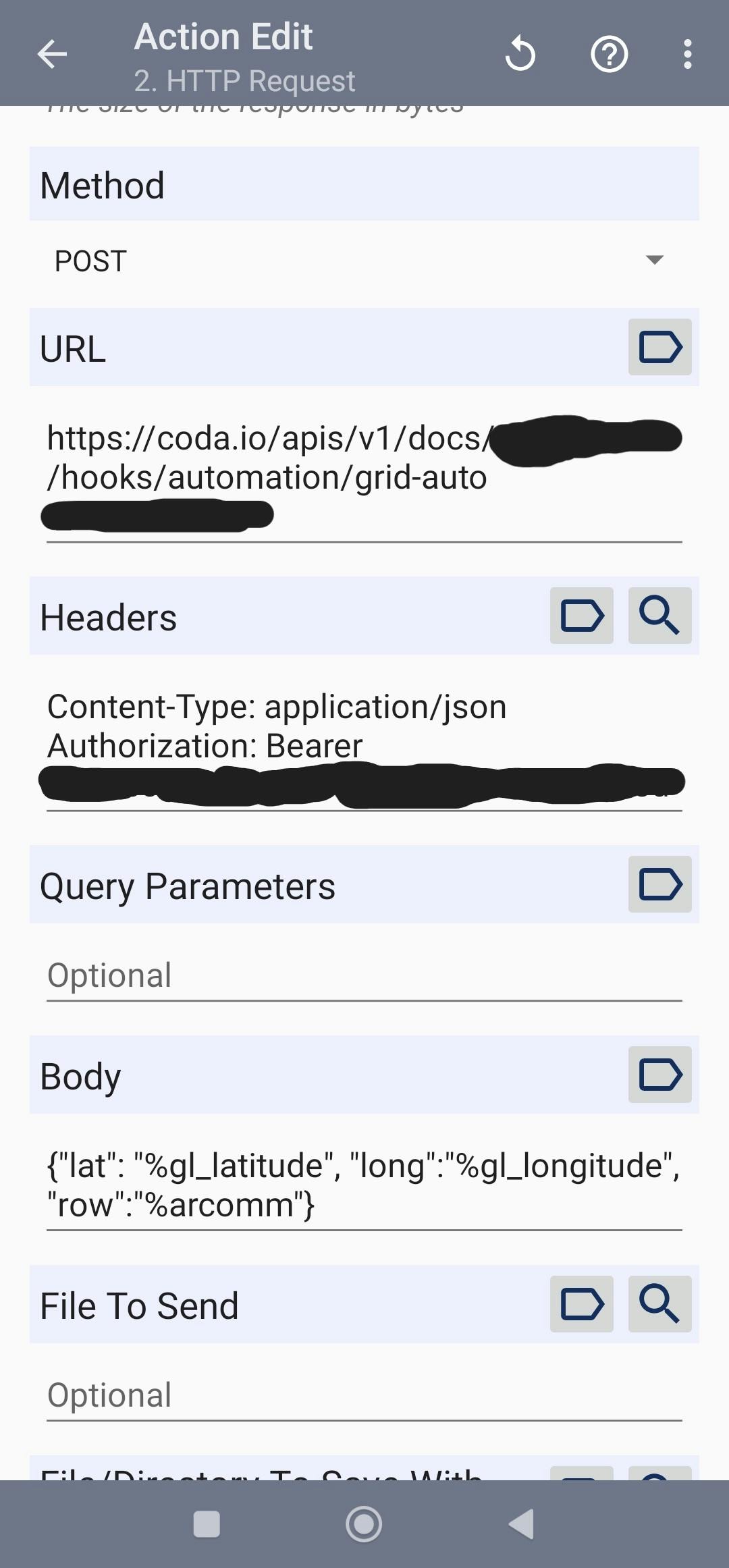Edit the Body JSON text field

click(364, 1185)
